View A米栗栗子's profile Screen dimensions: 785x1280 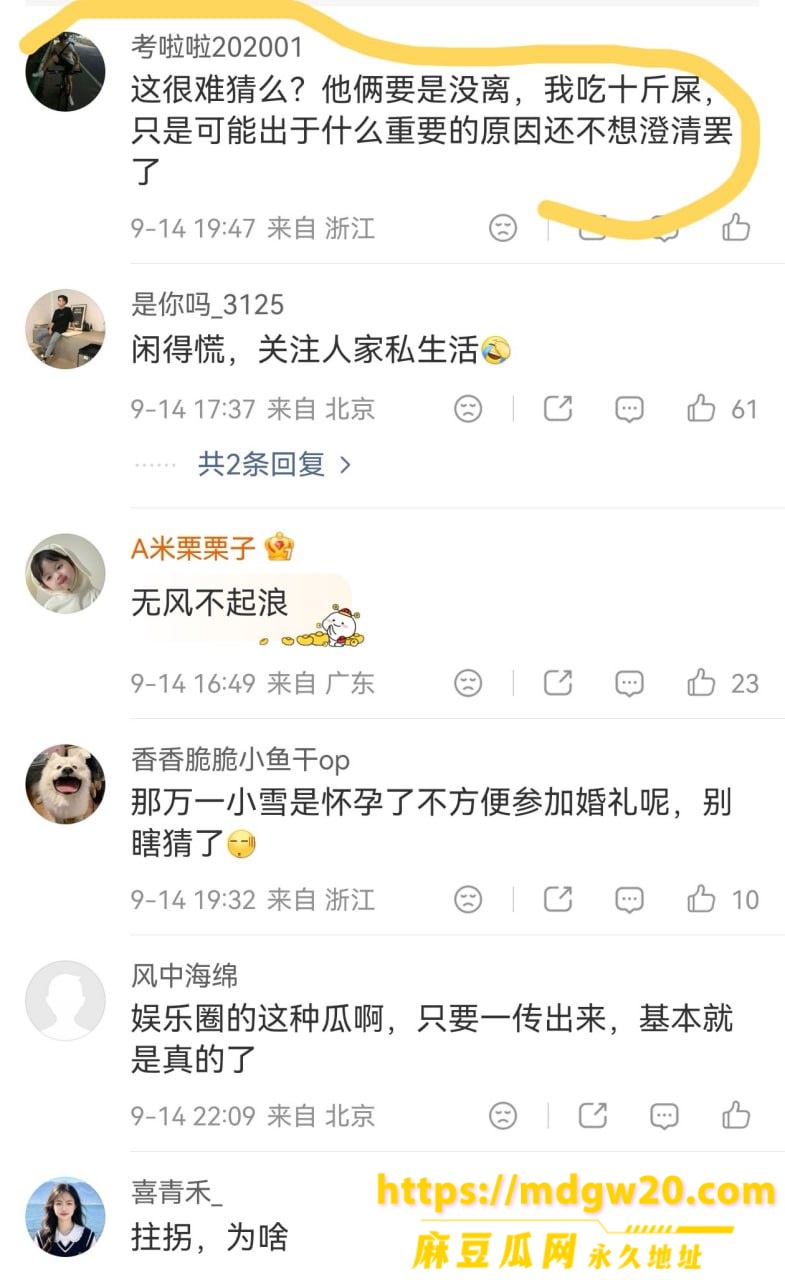click(x=65, y=573)
